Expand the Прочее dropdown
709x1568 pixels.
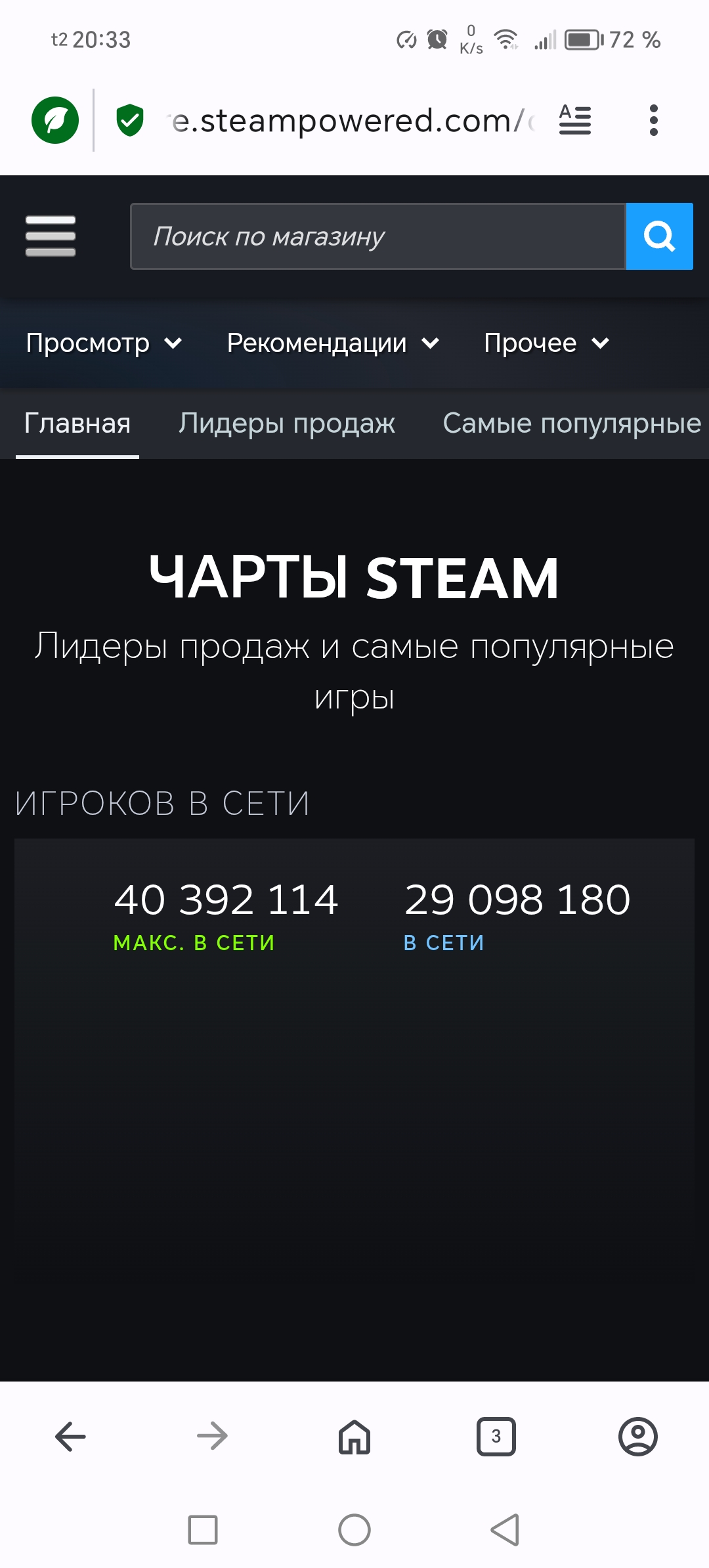pos(546,343)
